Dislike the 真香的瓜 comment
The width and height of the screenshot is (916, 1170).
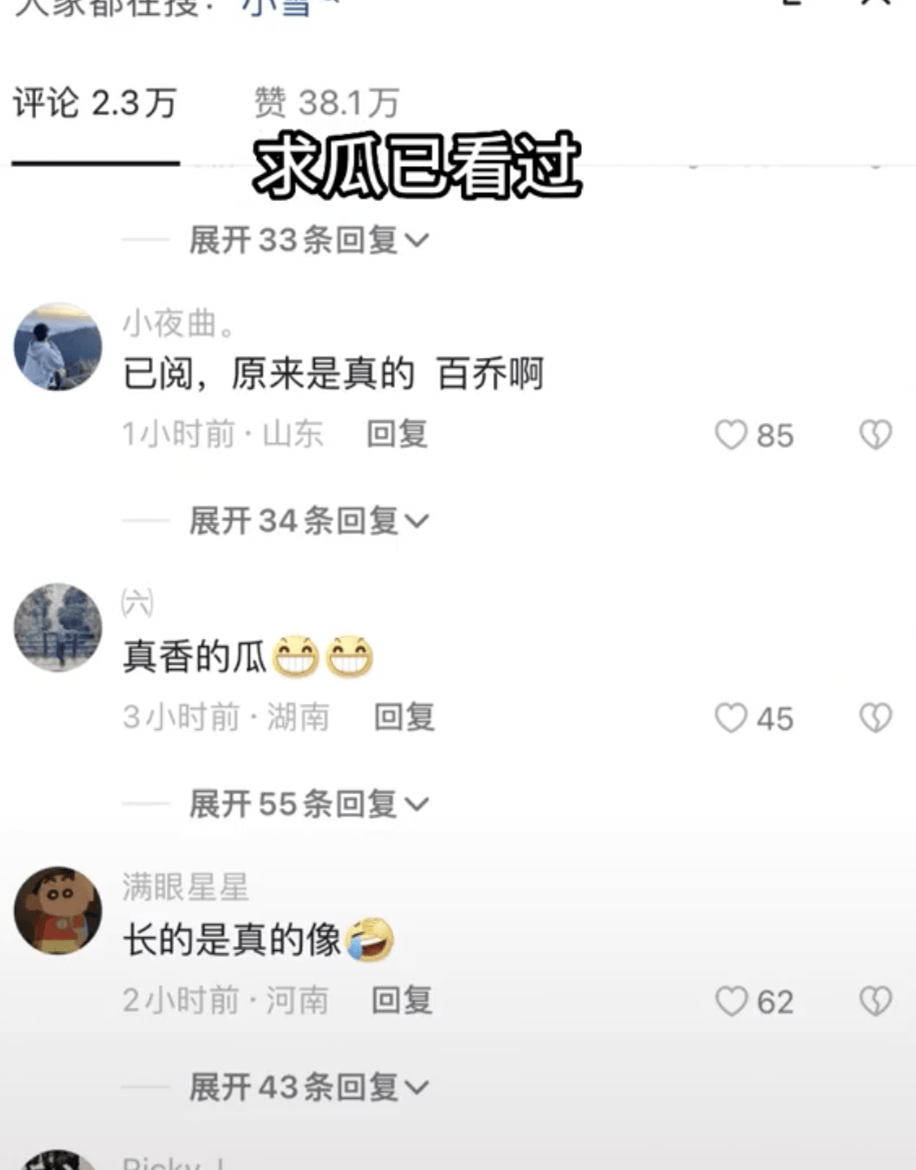(875, 718)
